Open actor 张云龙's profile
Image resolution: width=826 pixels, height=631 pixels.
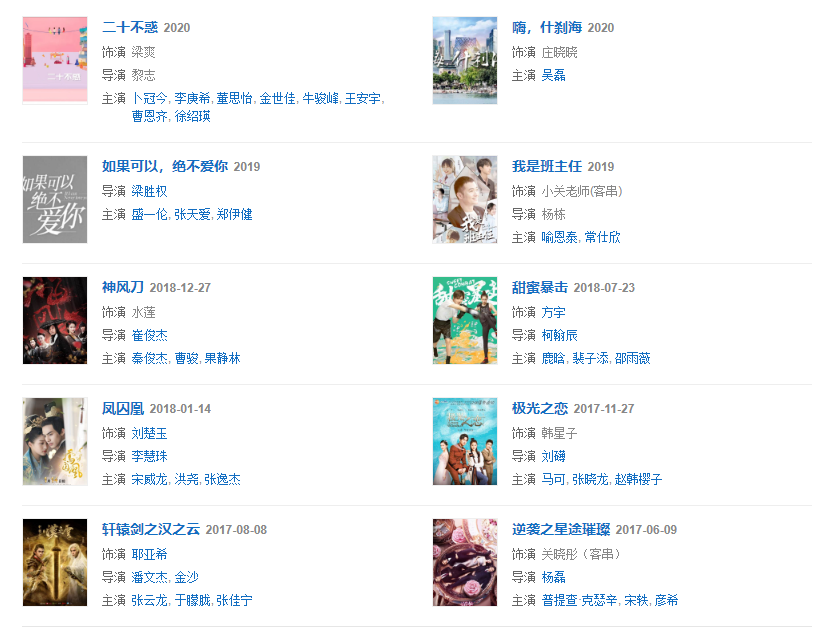tap(149, 600)
